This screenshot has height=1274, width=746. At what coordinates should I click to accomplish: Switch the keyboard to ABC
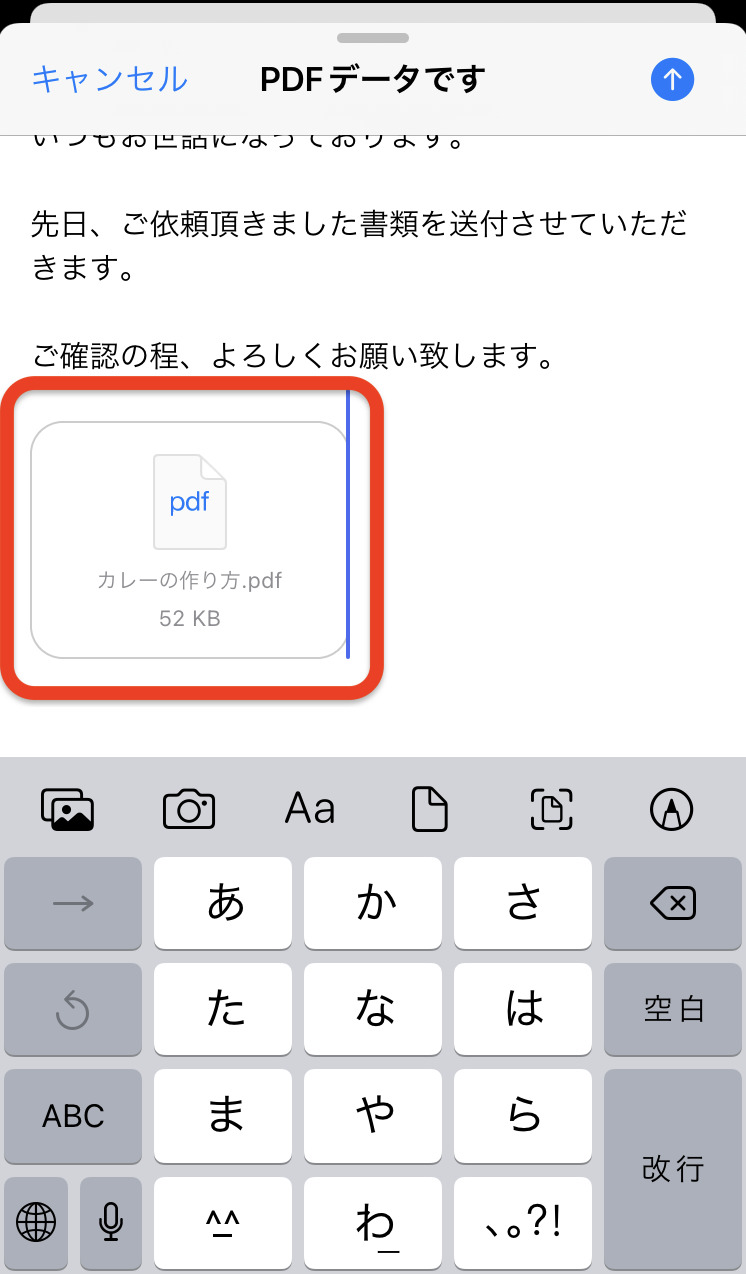point(73,1116)
